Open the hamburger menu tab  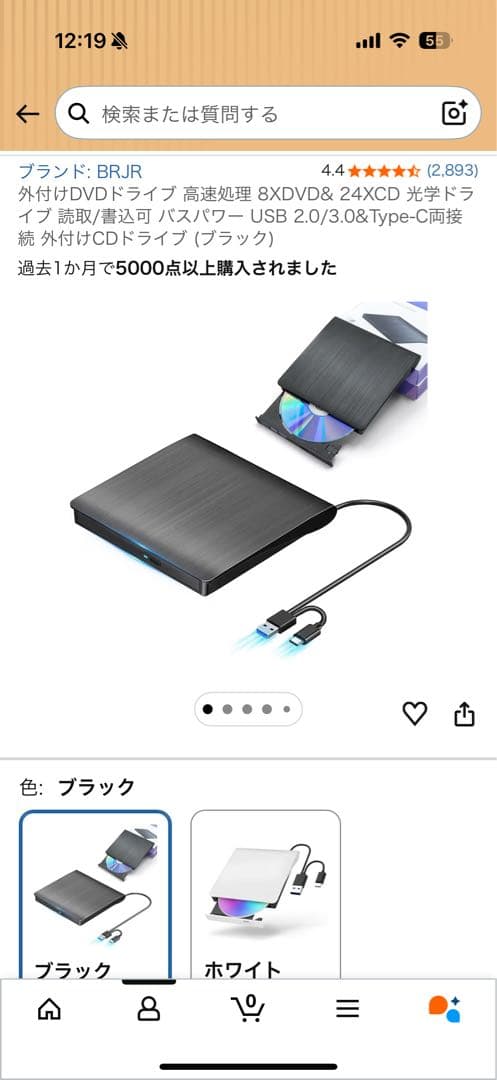click(348, 1010)
